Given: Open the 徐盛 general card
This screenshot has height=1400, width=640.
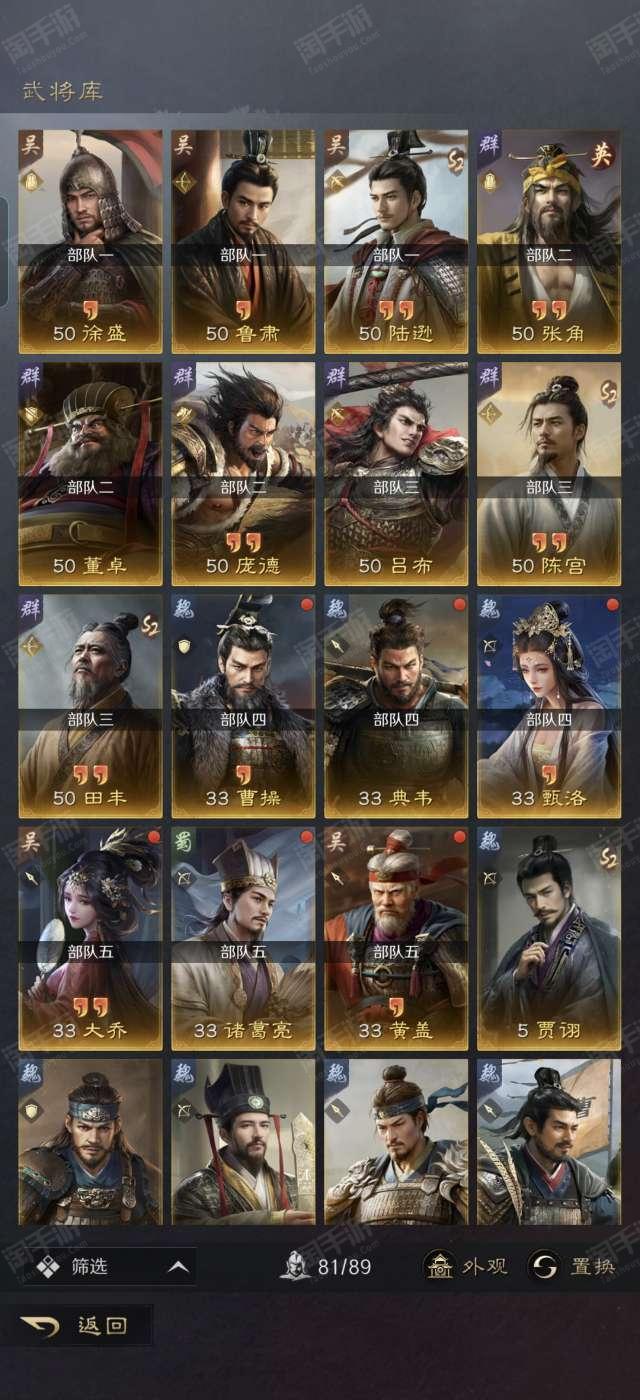Looking at the screenshot, I should tap(90, 241).
